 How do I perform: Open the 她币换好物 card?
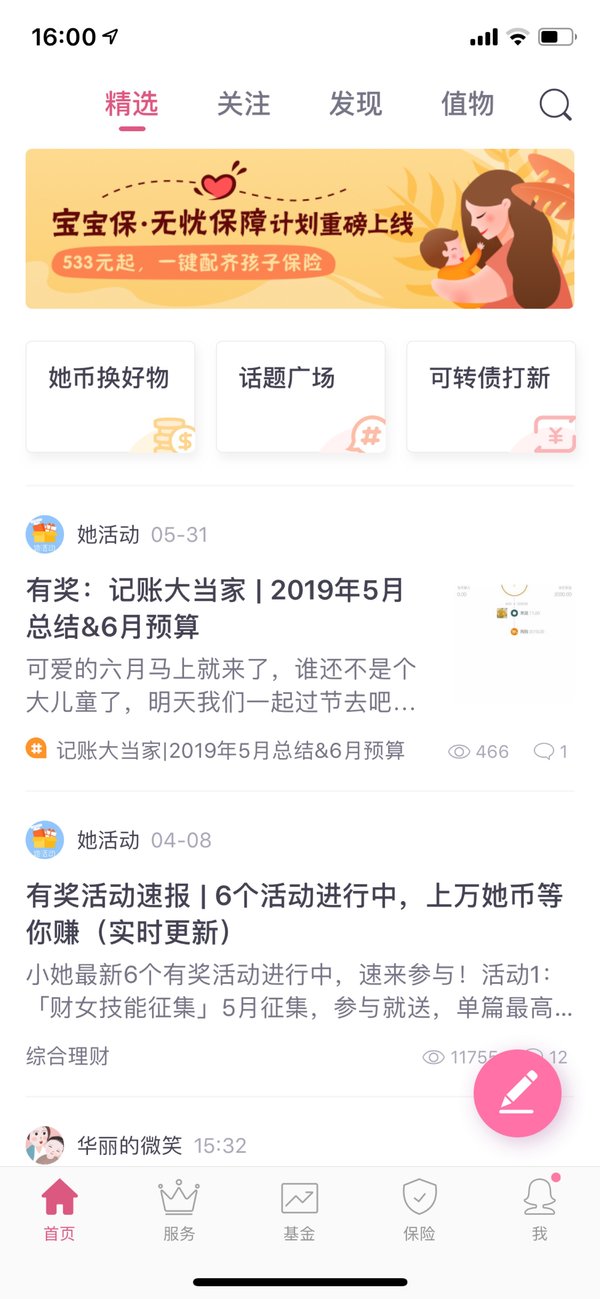(x=110, y=397)
